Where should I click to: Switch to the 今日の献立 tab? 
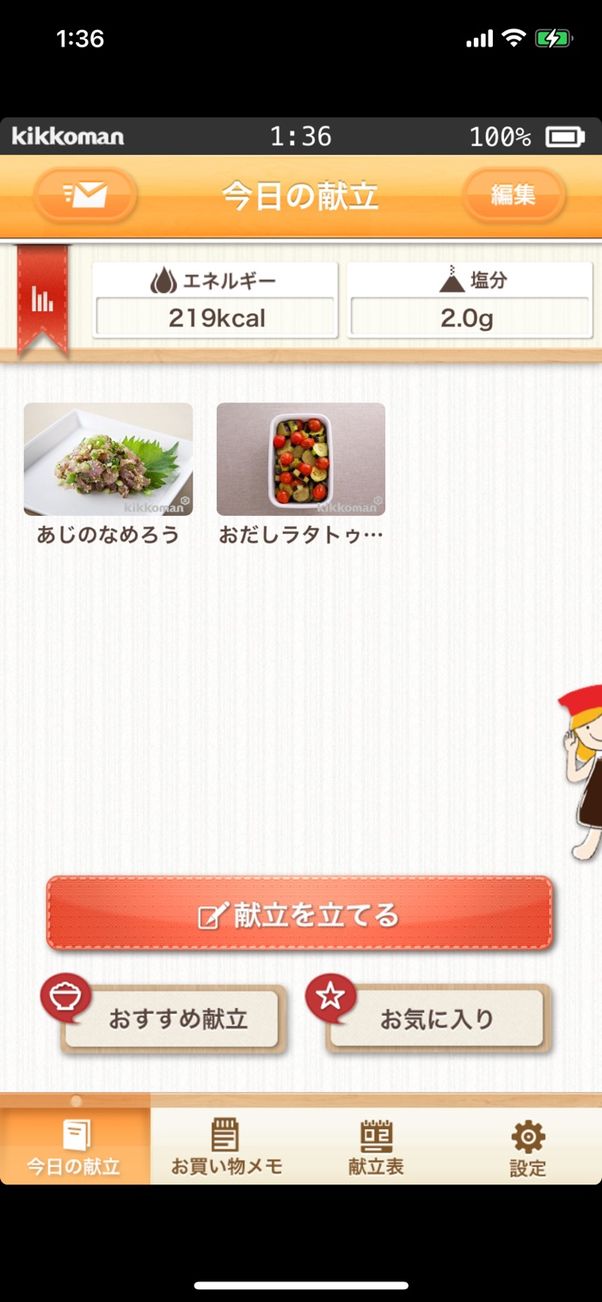click(x=75, y=1146)
